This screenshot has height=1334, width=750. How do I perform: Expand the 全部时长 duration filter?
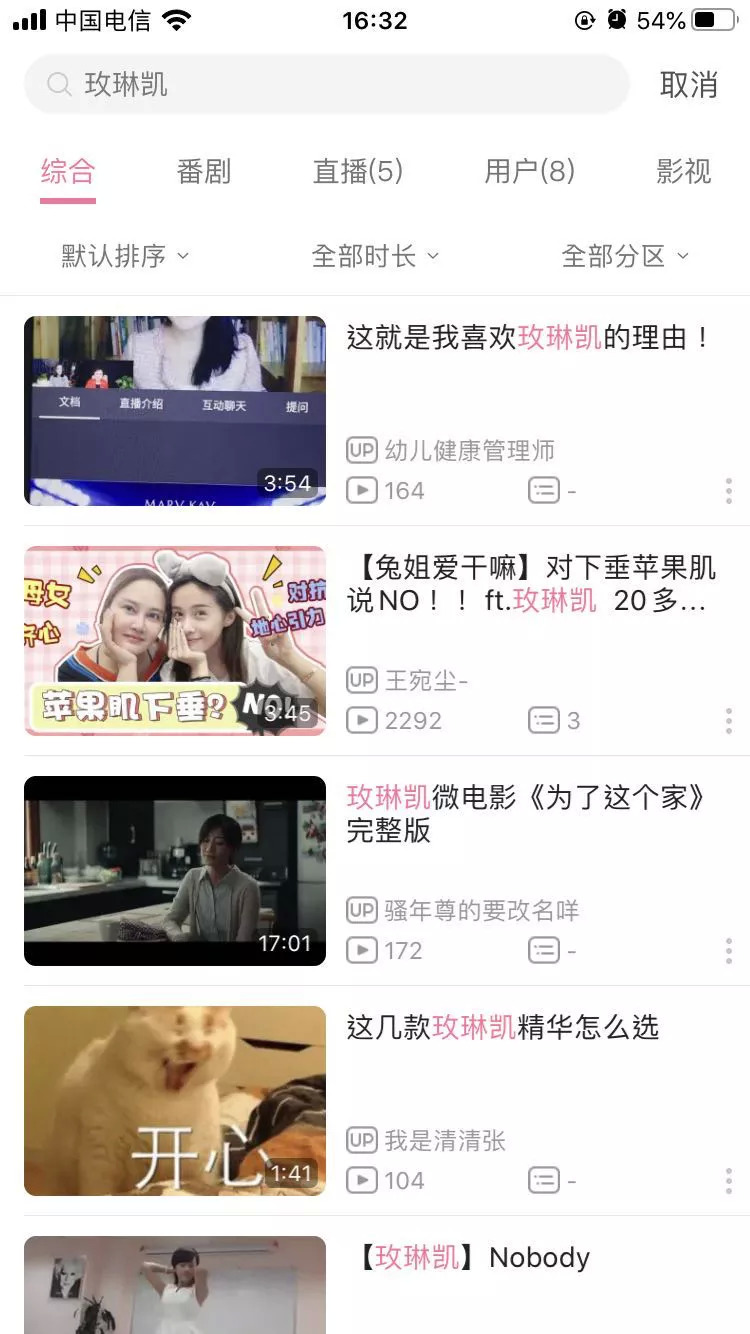pyautogui.click(x=375, y=256)
